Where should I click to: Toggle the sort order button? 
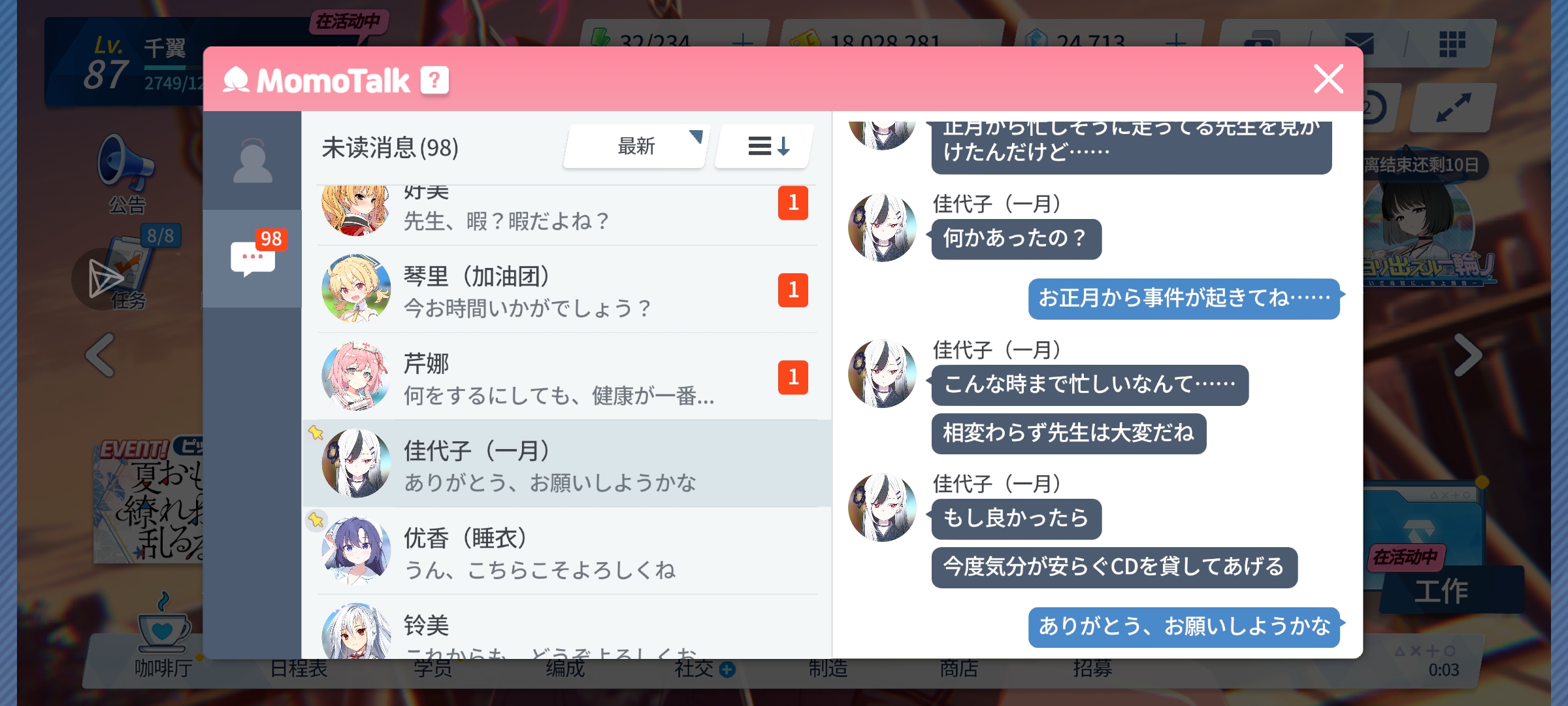(x=766, y=146)
